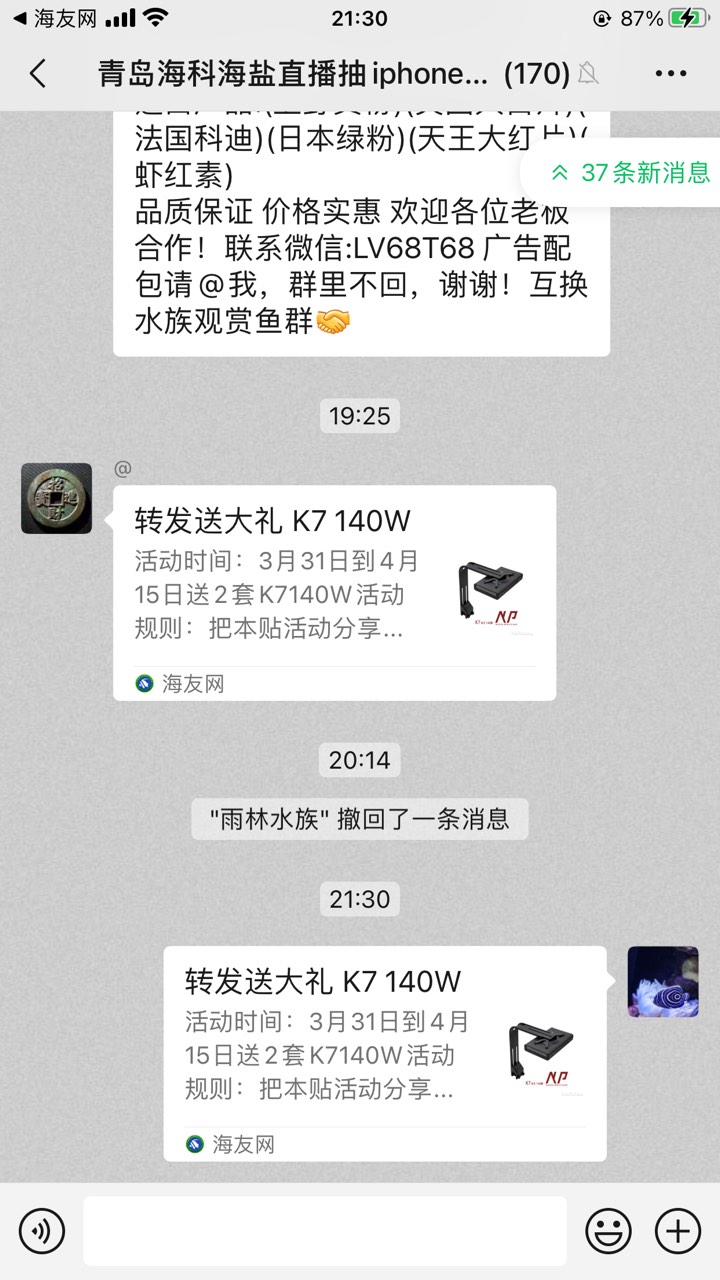The width and height of the screenshot is (720, 1280).
Task: Go back to the chat list
Action: tap(38, 73)
